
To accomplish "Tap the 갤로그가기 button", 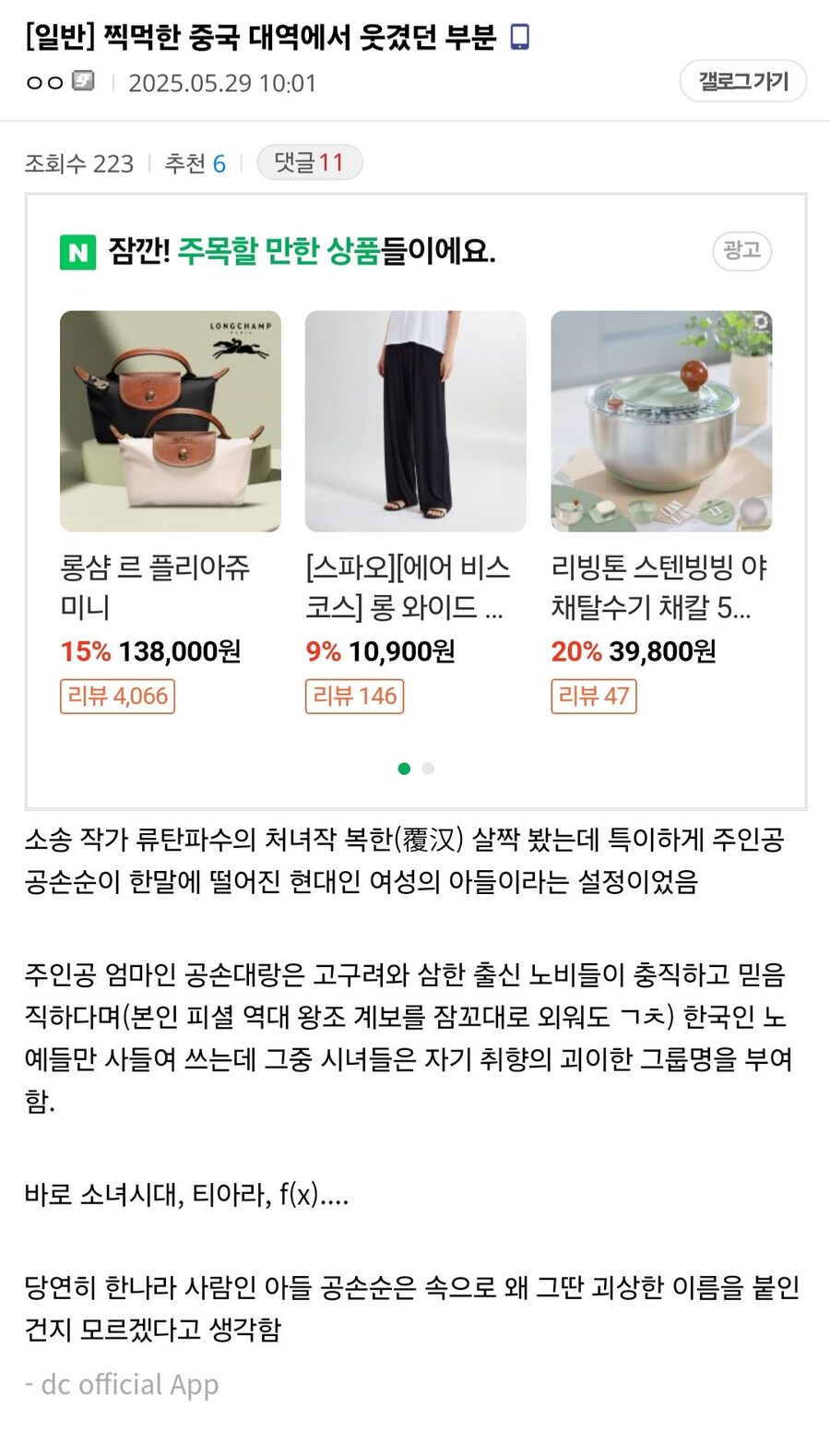I will point(742,81).
